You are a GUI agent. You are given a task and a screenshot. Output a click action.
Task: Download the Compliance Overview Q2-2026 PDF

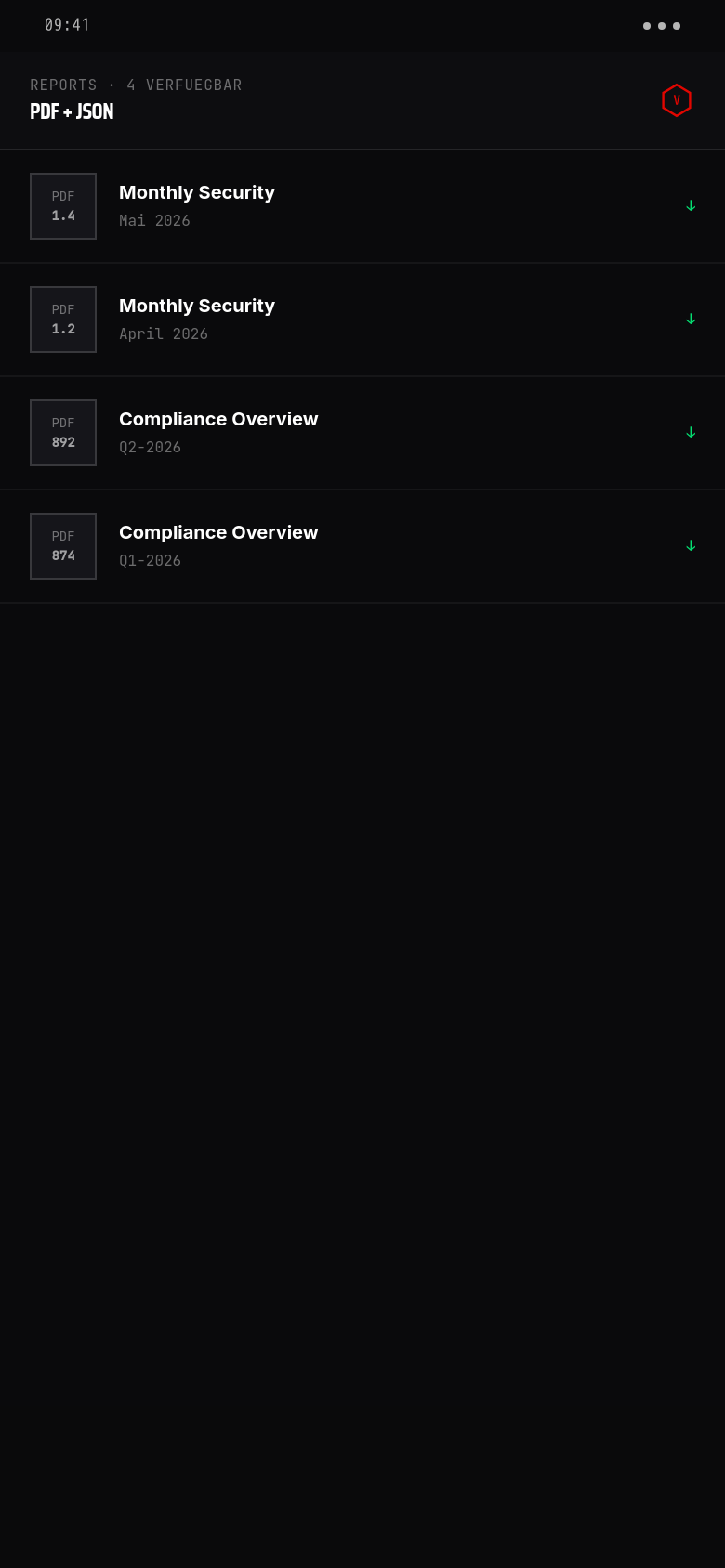click(691, 433)
